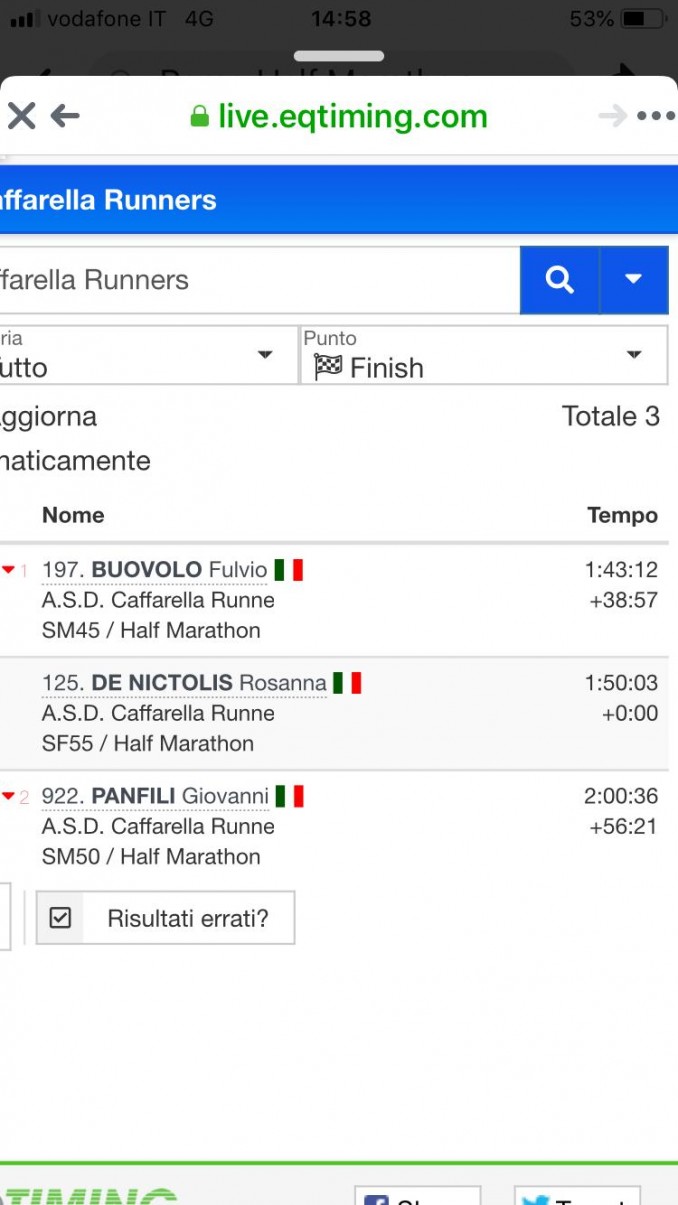Open the category dropdown showing Tutto
The image size is (678, 1205).
click(x=148, y=355)
